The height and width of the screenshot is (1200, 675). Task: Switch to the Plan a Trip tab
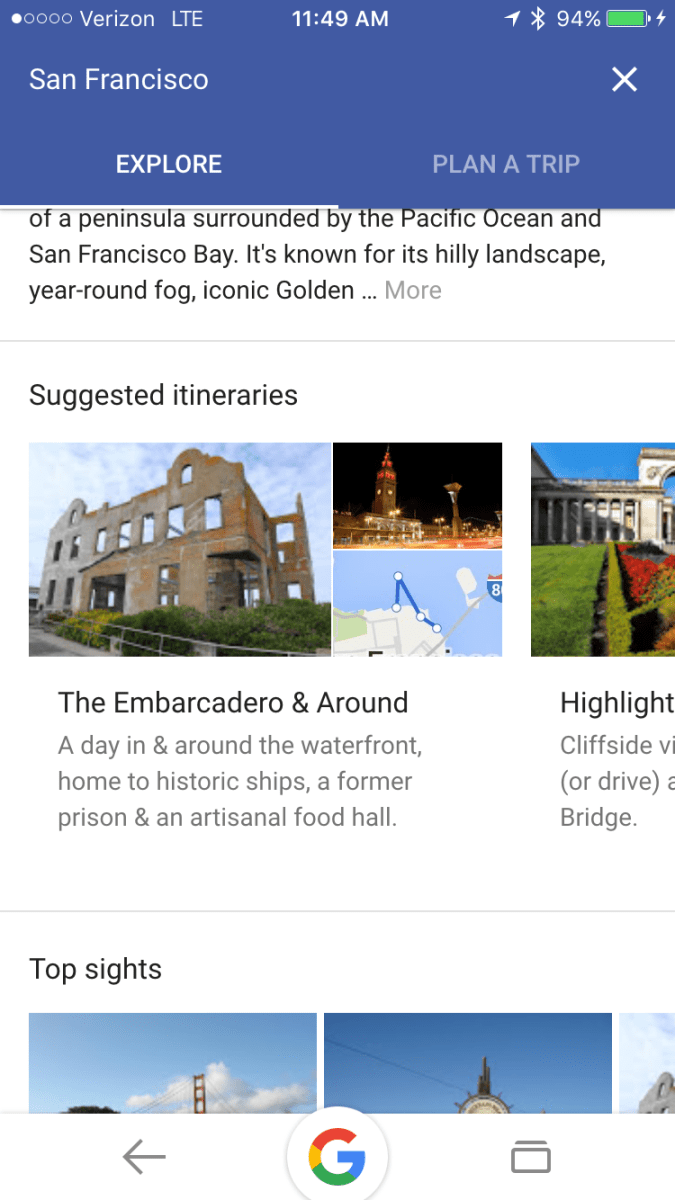(506, 164)
